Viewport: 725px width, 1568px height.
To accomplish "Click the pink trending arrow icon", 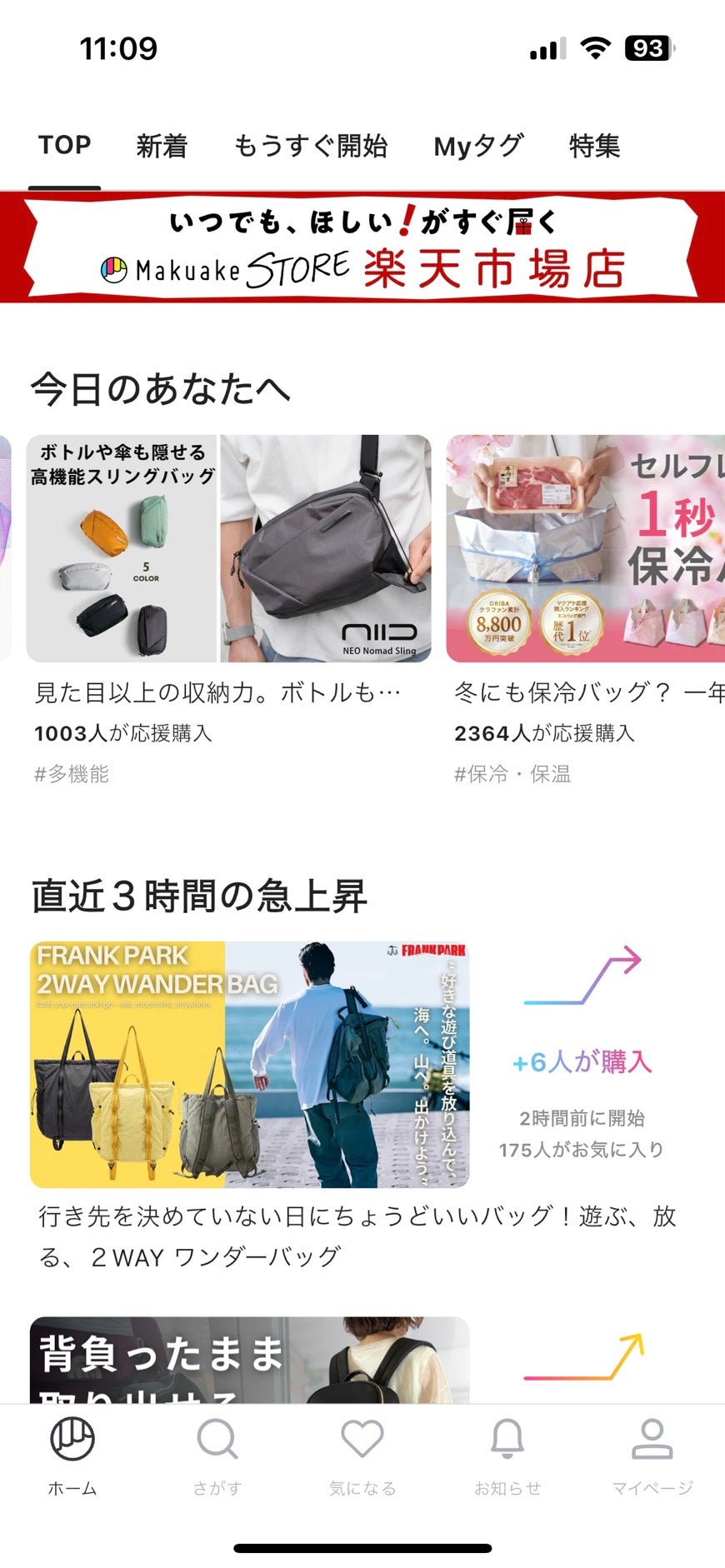I will tap(583, 979).
